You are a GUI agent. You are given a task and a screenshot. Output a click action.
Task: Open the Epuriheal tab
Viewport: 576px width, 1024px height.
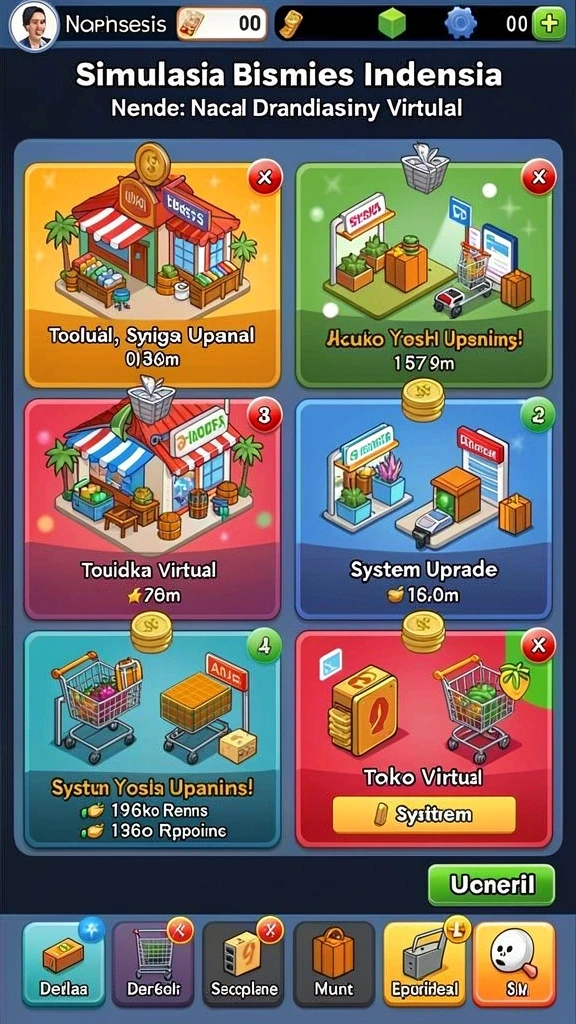click(424, 964)
